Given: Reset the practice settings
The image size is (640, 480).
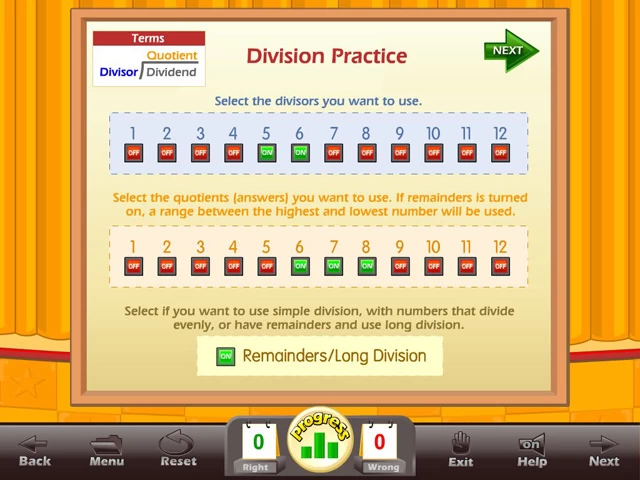Looking at the screenshot, I should [178, 450].
